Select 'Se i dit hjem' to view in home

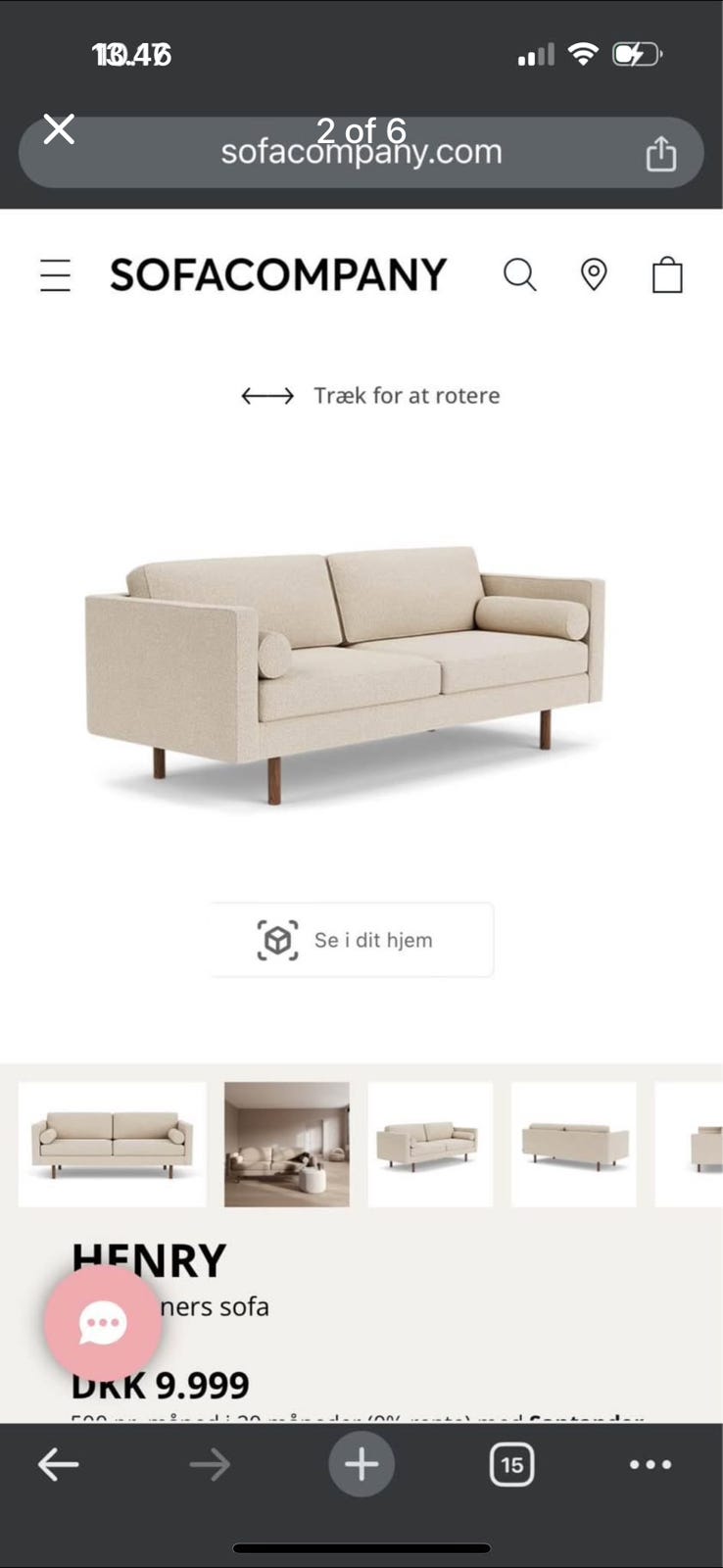tap(372, 940)
